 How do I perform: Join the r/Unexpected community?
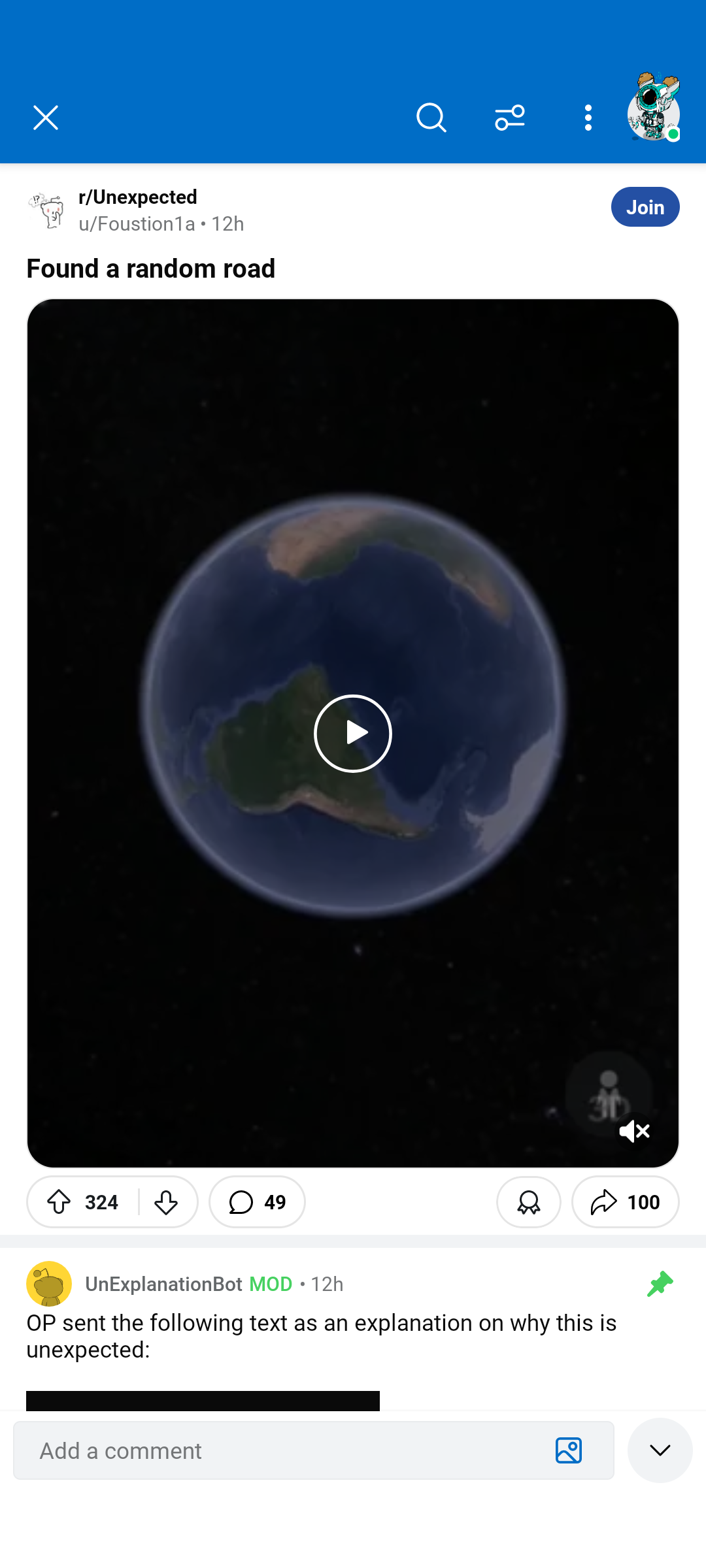pyautogui.click(x=645, y=207)
